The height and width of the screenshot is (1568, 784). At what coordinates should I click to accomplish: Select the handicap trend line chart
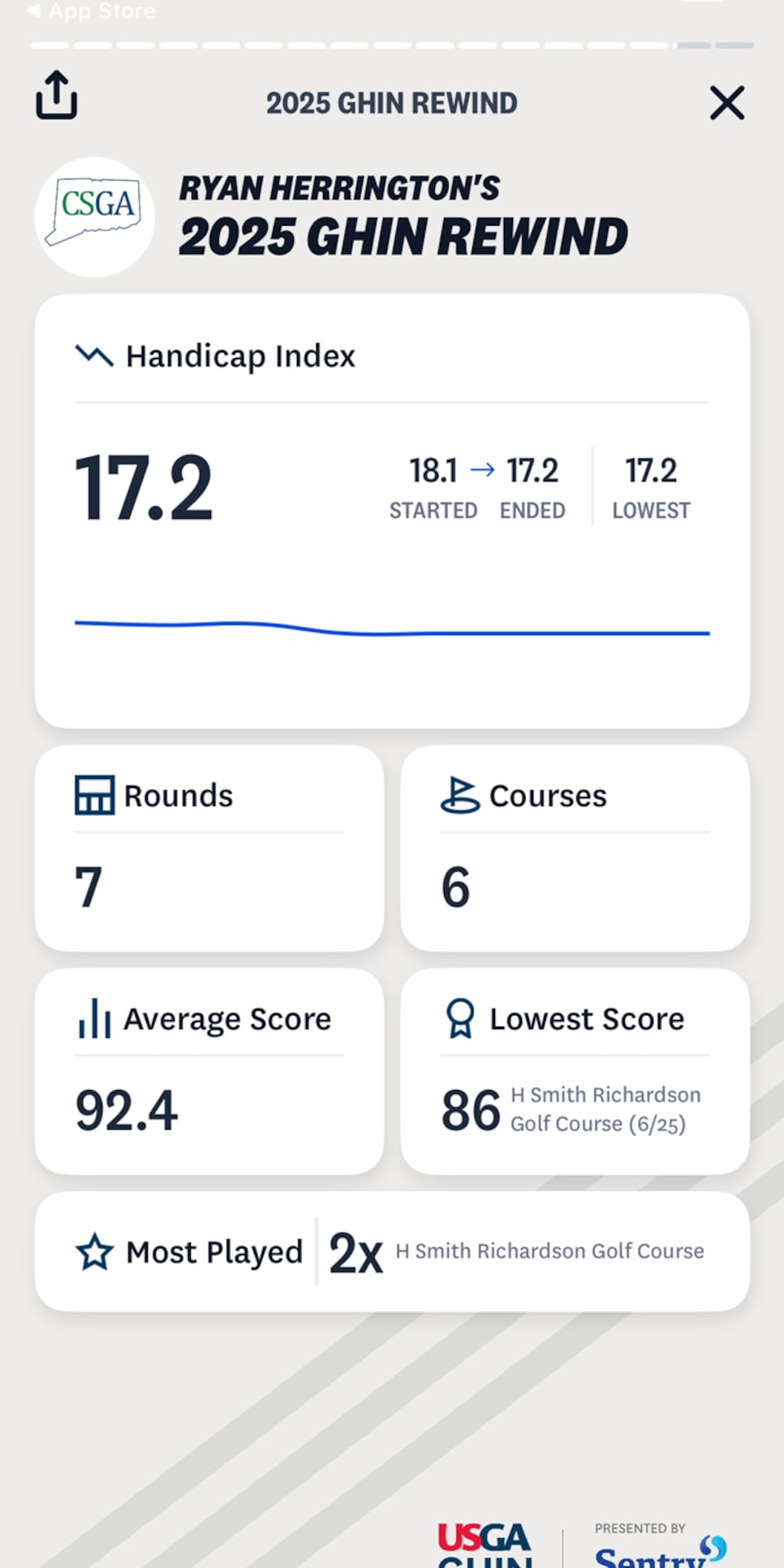(392, 625)
